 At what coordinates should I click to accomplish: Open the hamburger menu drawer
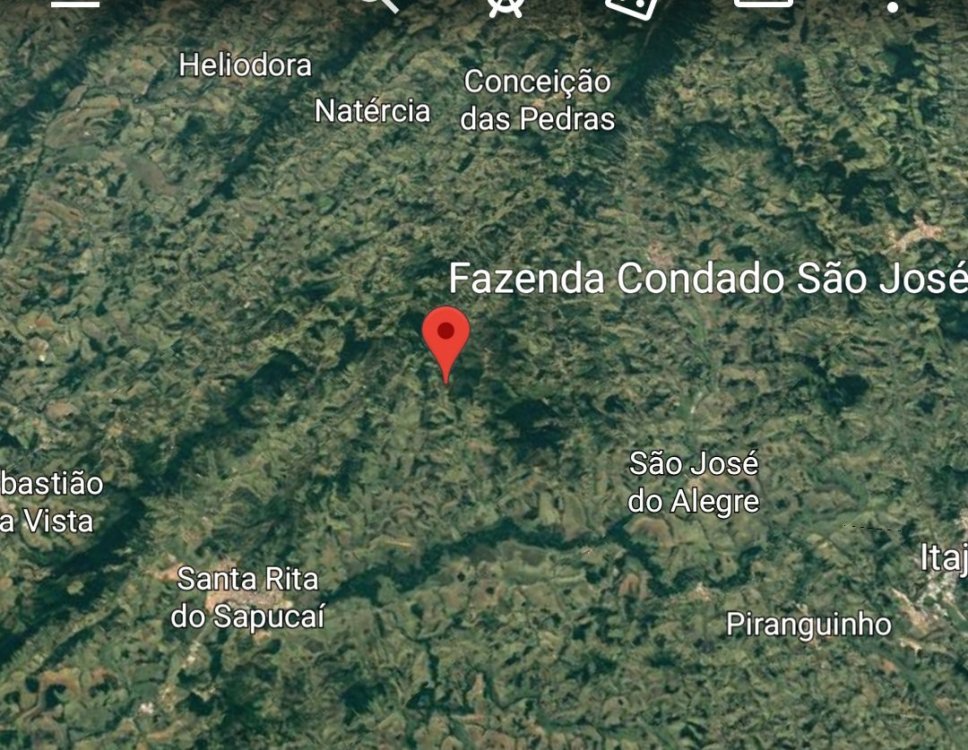point(75,3)
